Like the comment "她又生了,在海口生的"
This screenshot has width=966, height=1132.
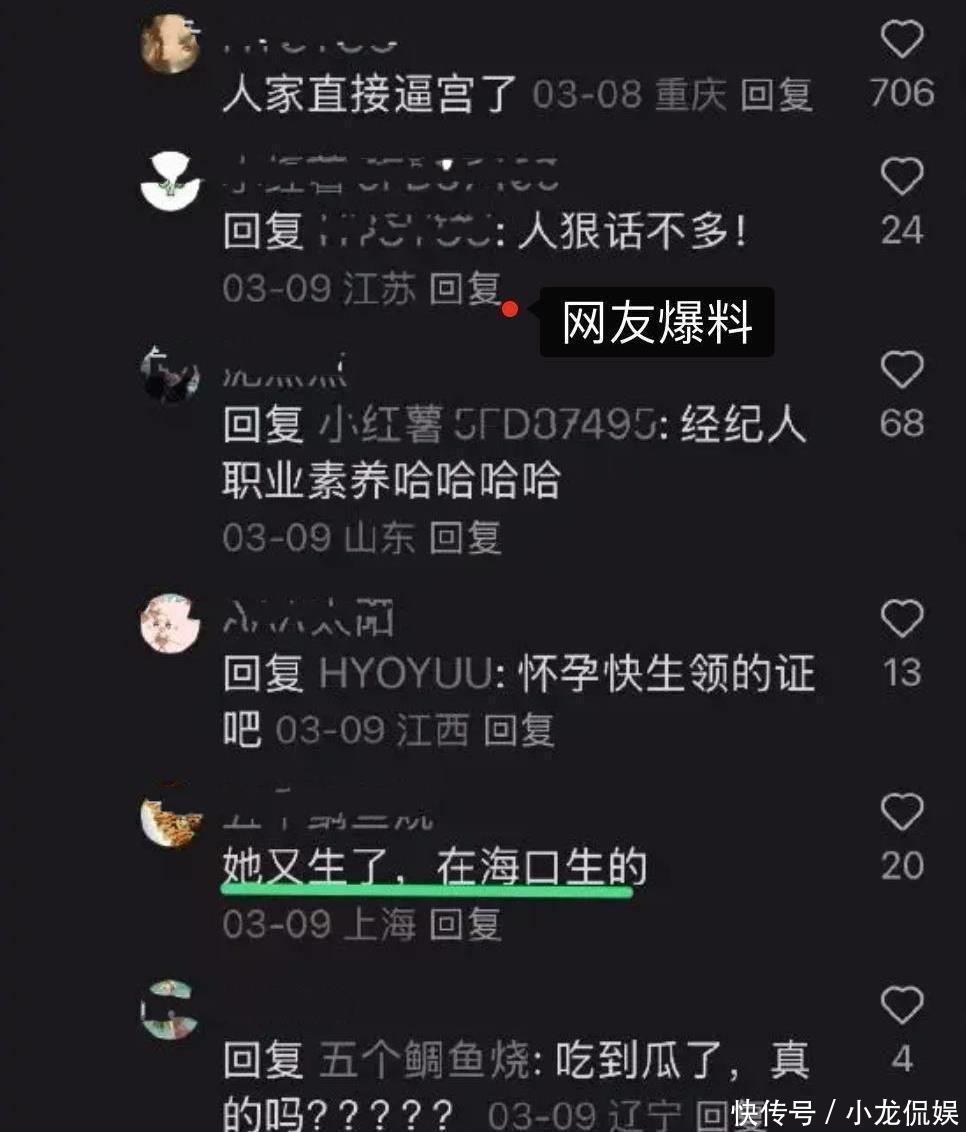coord(901,812)
